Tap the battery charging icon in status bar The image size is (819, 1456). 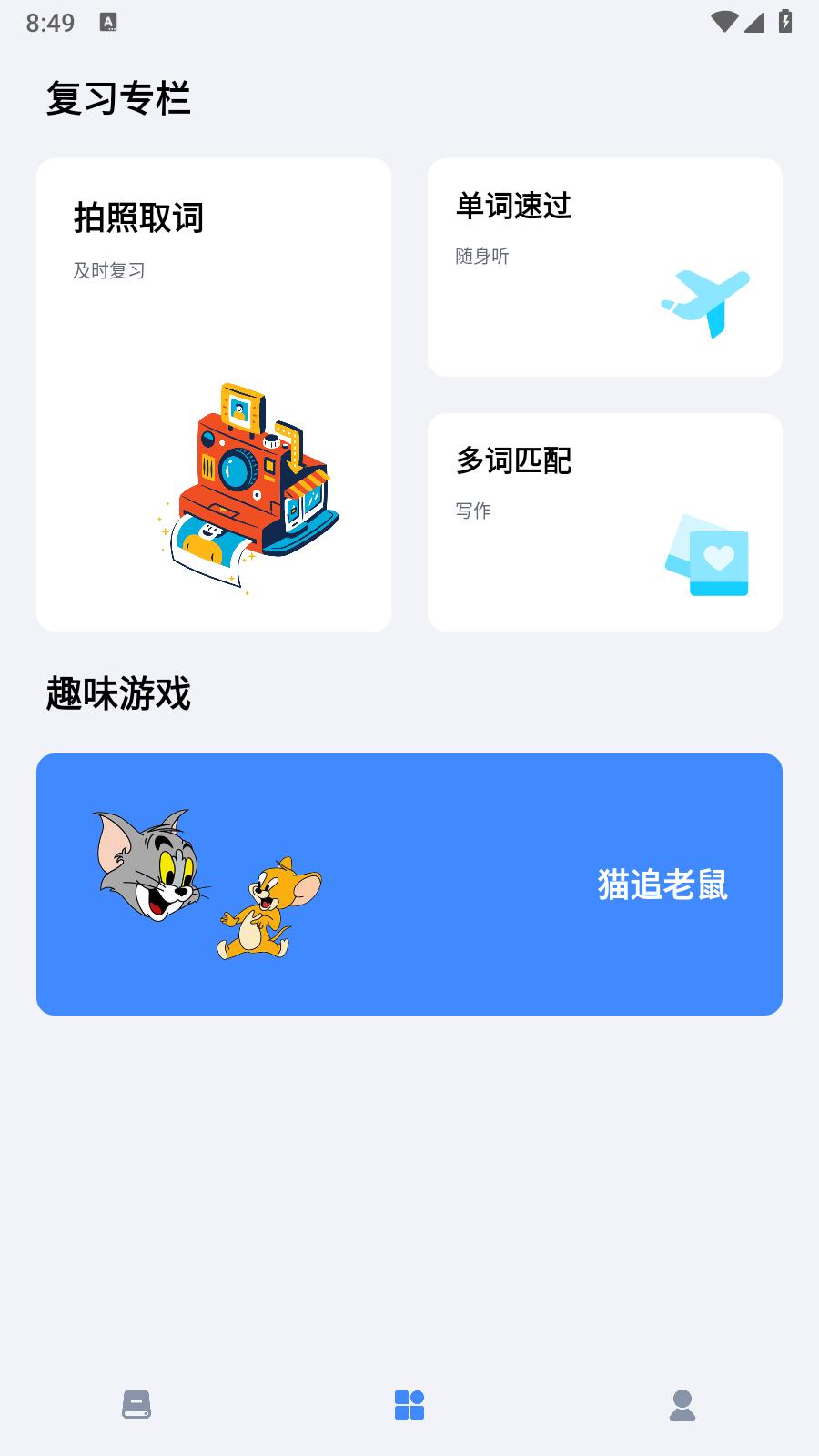click(784, 20)
